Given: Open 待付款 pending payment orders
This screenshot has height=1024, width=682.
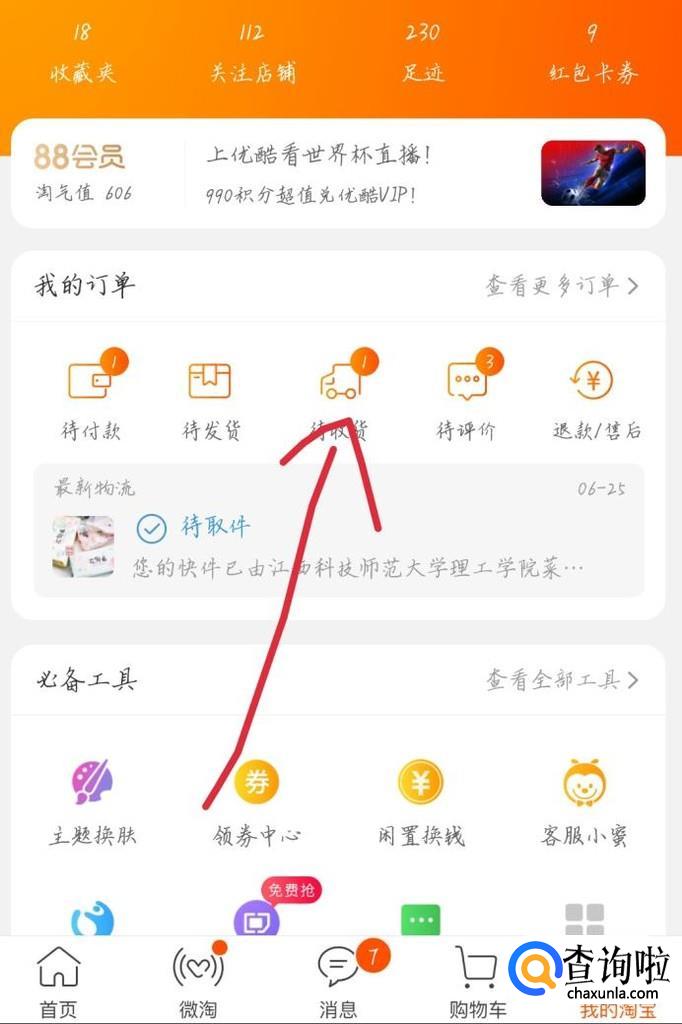Looking at the screenshot, I should (91, 399).
